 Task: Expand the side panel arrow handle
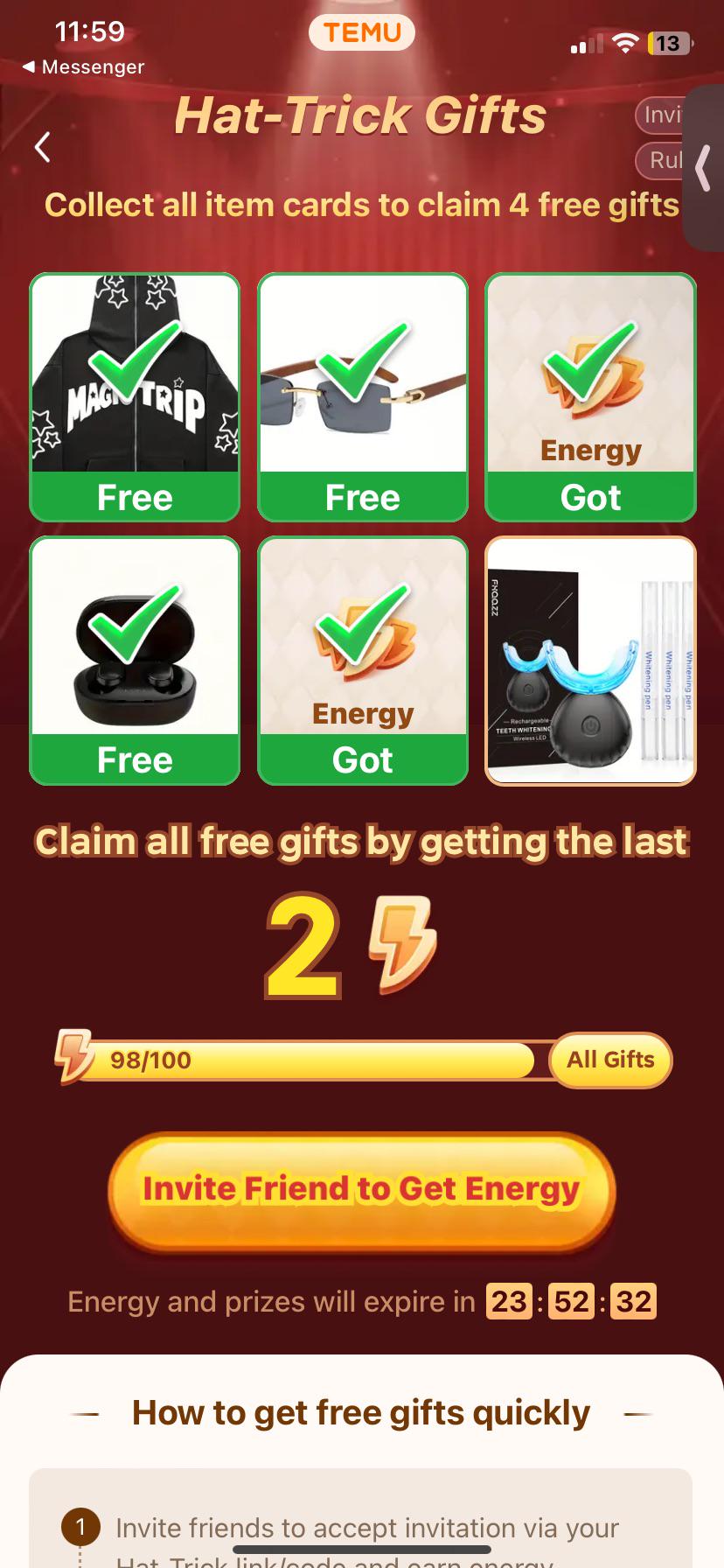(703, 168)
